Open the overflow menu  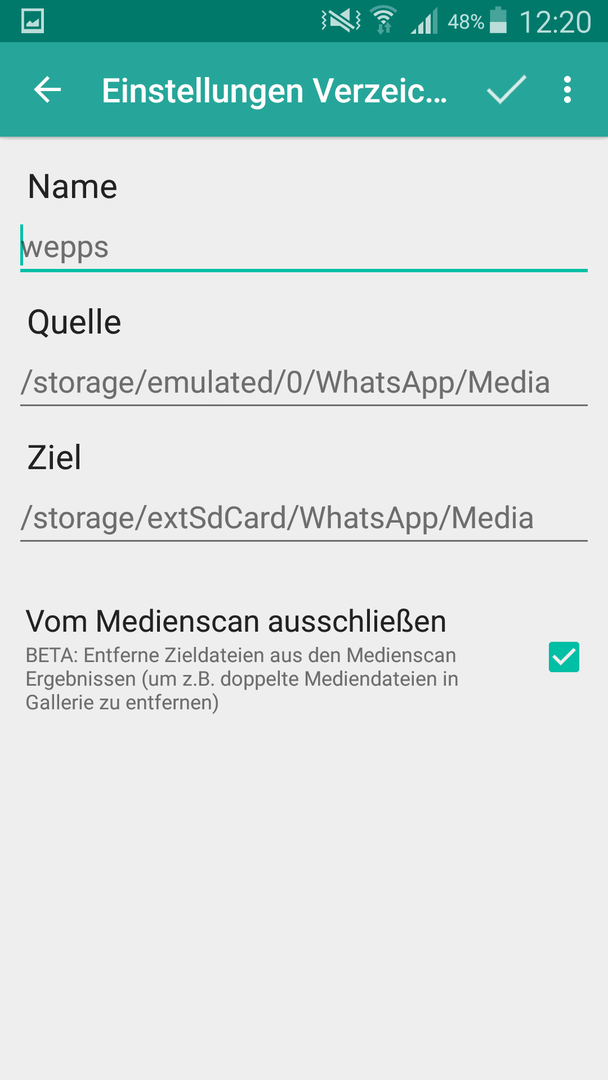[x=567, y=90]
